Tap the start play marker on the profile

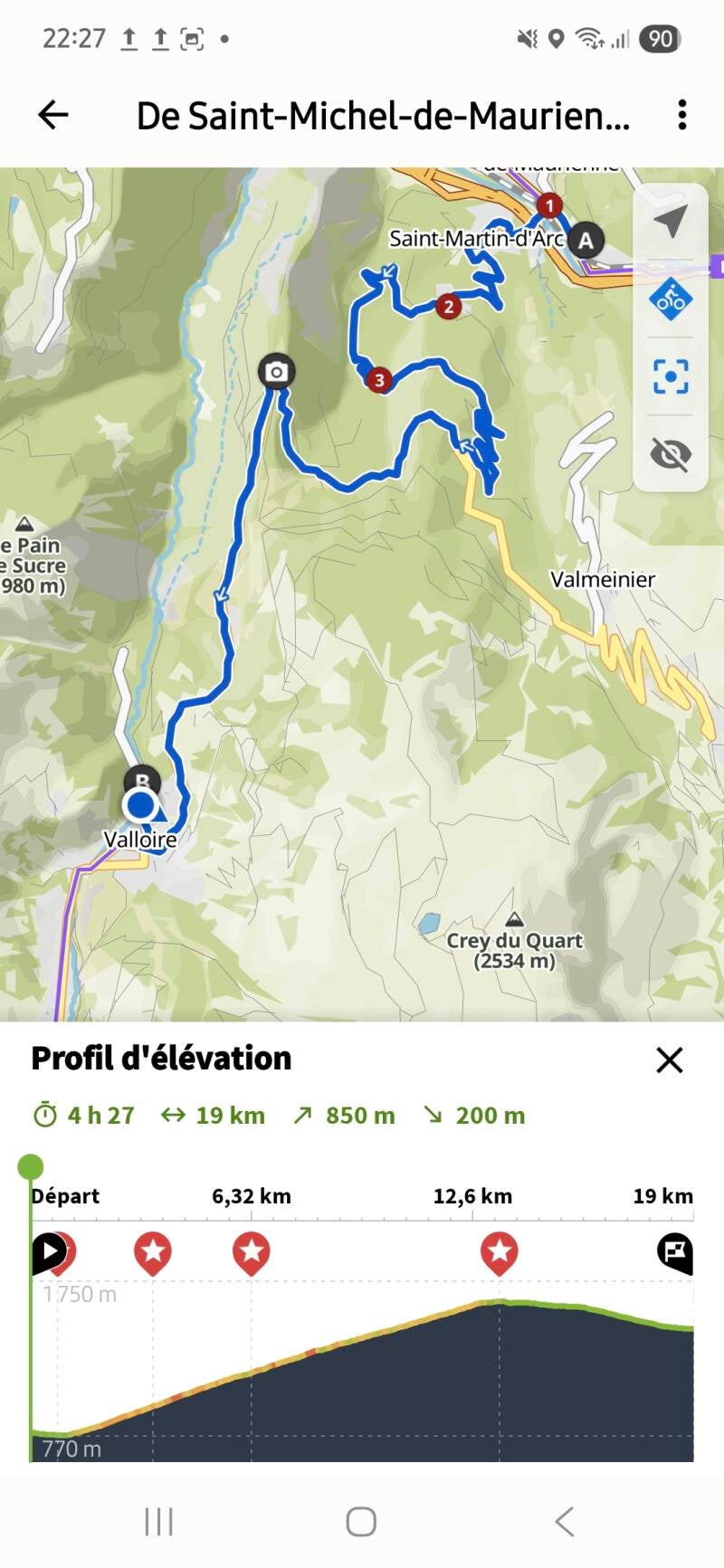click(47, 1252)
